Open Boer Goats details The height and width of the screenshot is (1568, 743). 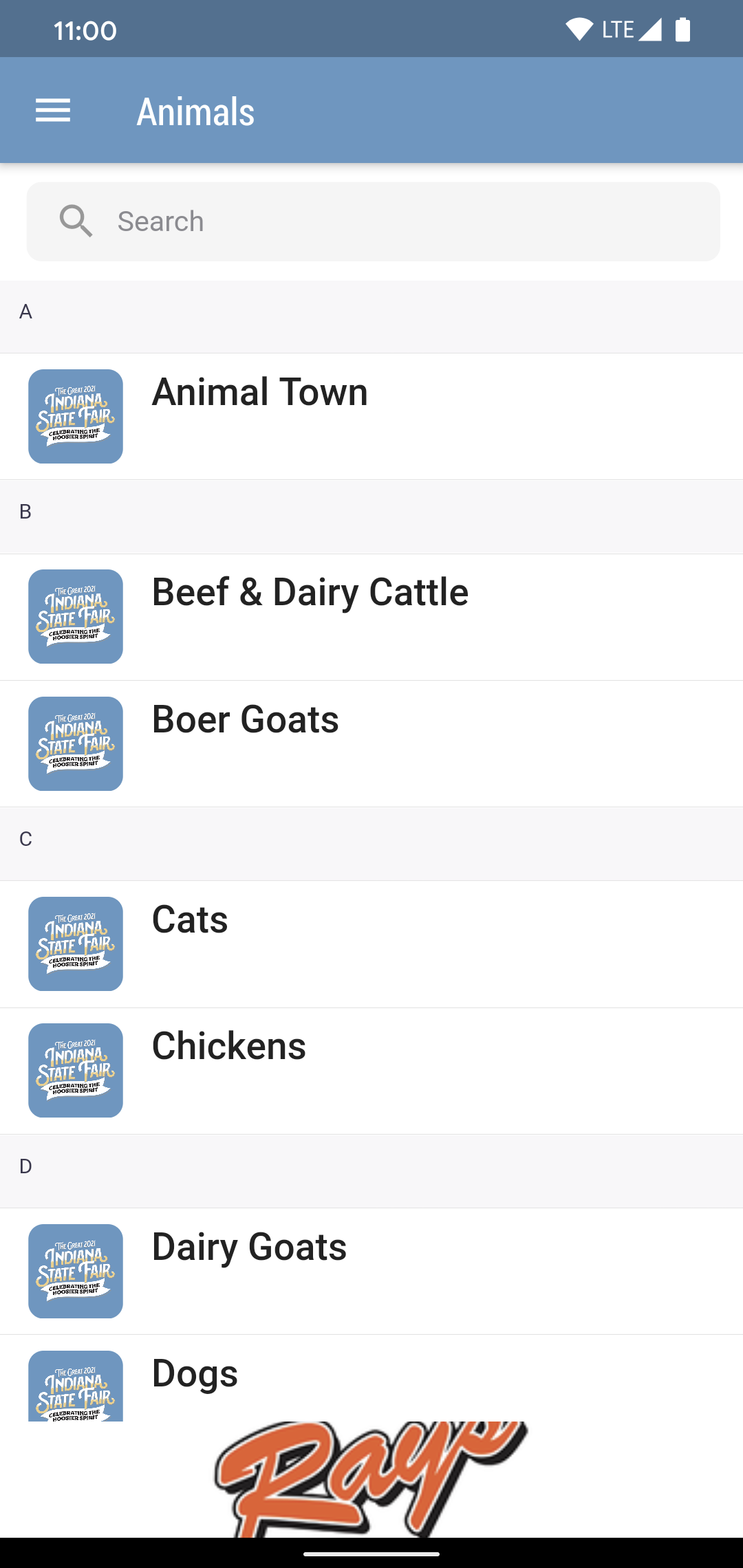[371, 743]
